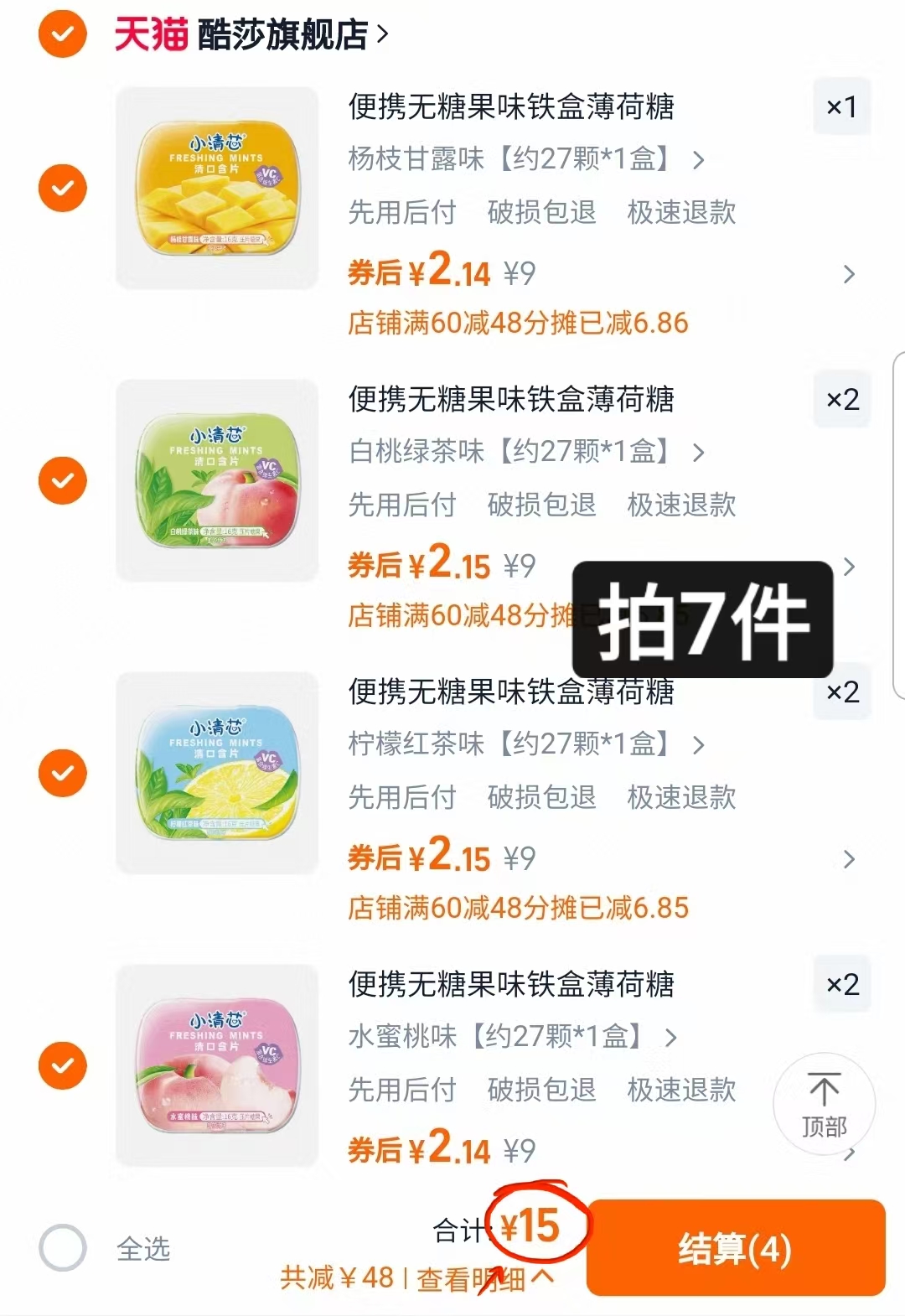Screen dimensions: 905x1316
Task: Open the 柠檬红茶味 blue tin product image
Action: [x=216, y=773]
